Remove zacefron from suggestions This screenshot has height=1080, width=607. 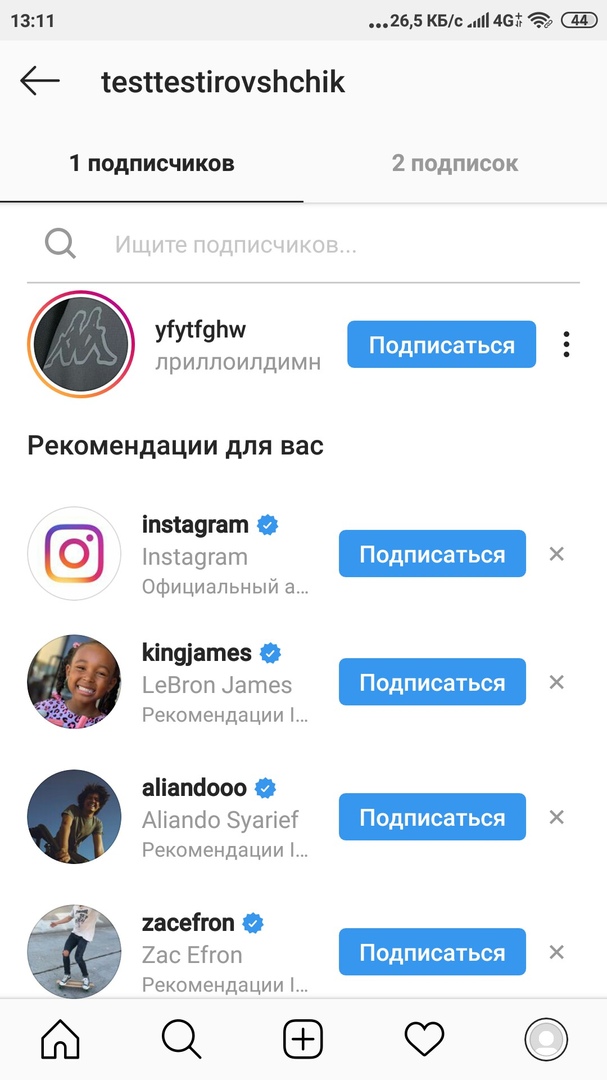tap(557, 952)
